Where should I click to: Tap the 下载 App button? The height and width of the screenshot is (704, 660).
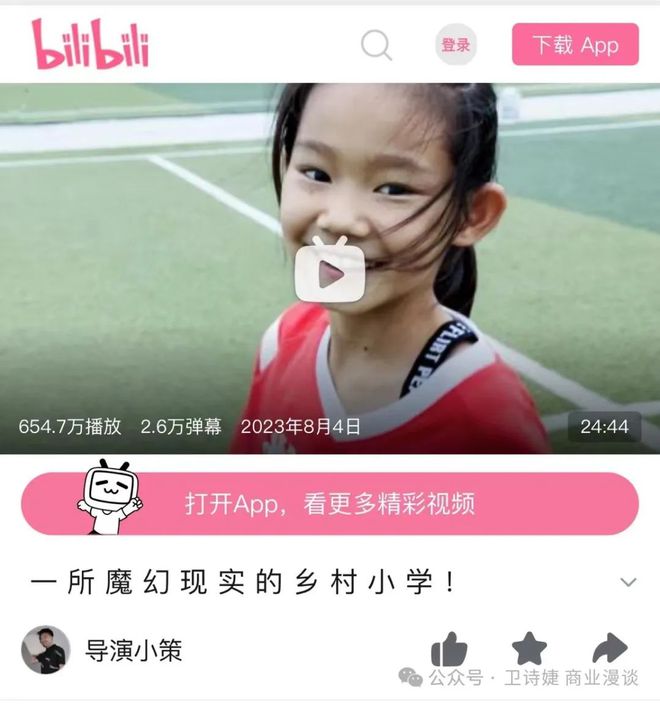point(575,45)
